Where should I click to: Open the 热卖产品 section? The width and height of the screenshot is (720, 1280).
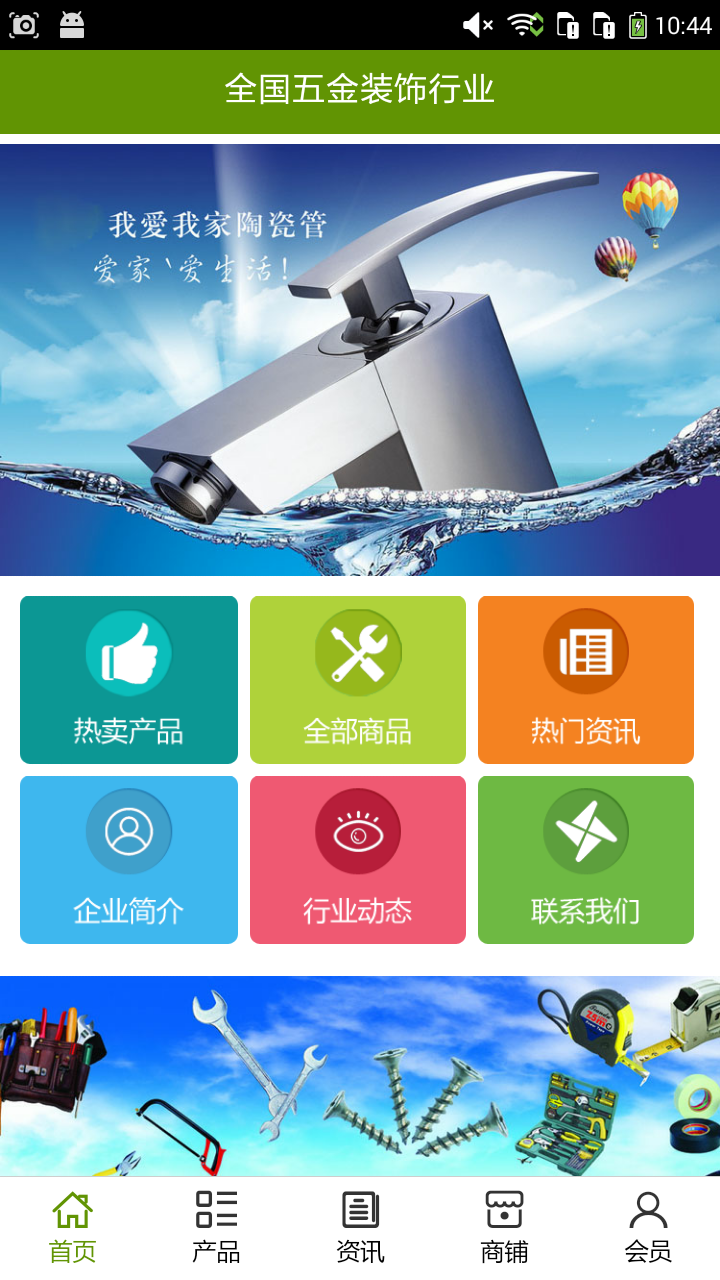point(128,680)
